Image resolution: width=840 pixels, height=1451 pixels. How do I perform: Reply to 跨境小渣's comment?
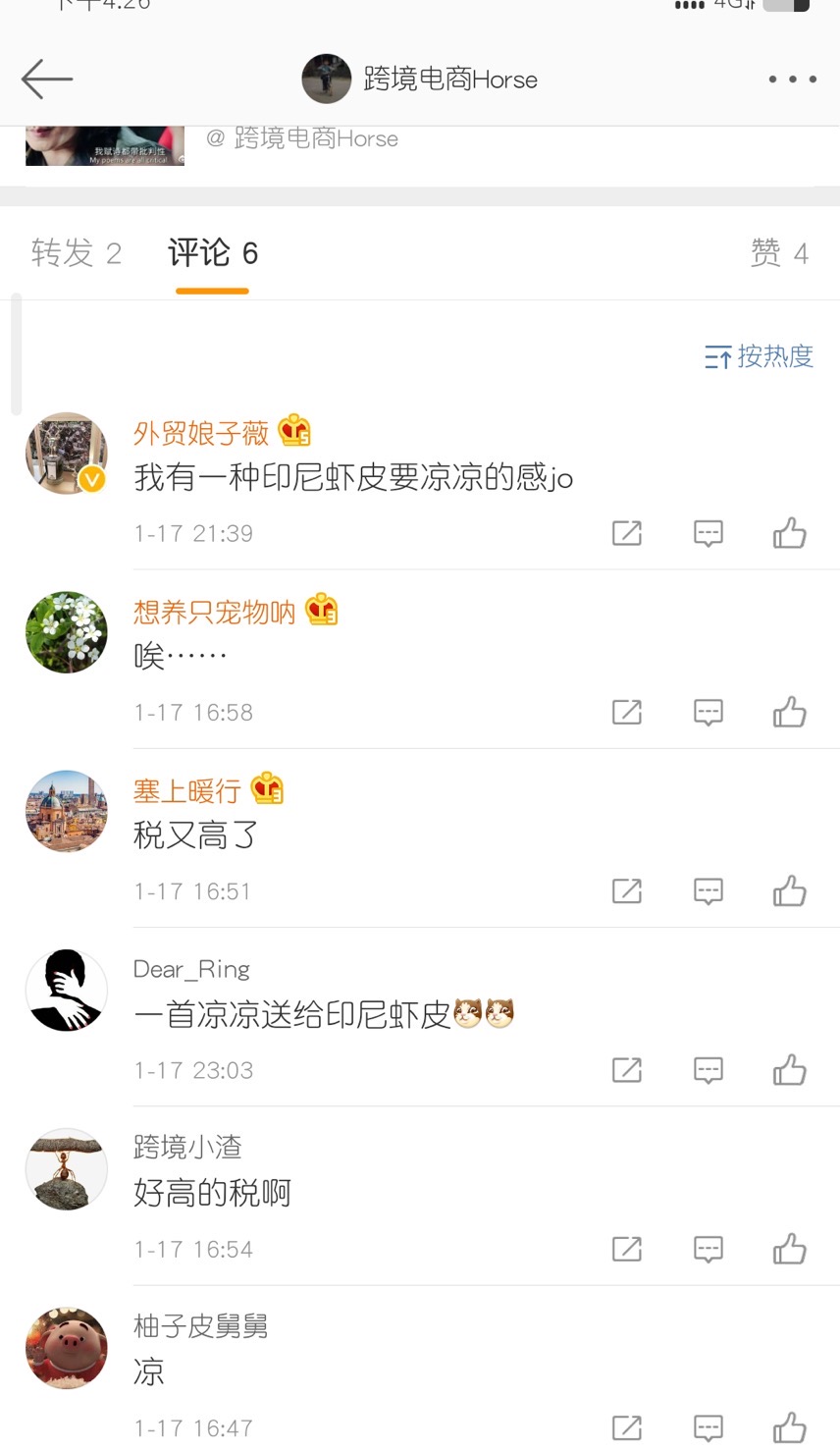[x=708, y=1249]
